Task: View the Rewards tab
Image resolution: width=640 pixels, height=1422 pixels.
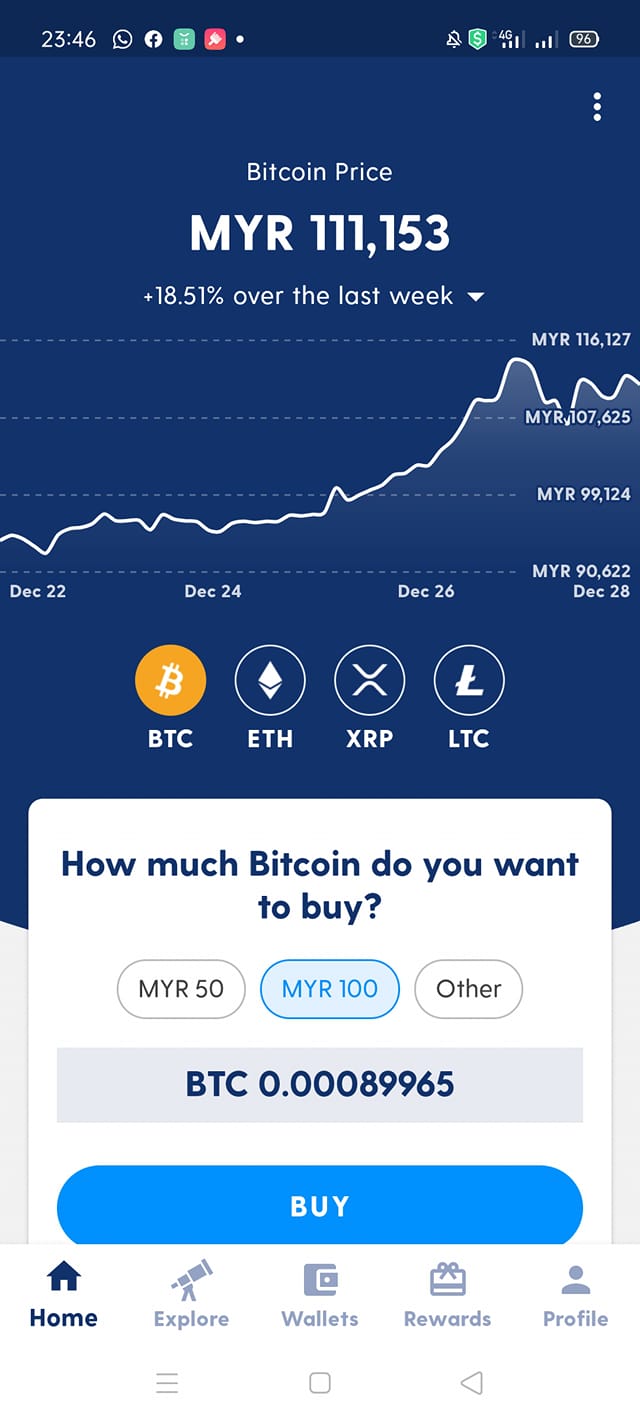Action: pyautogui.click(x=447, y=1295)
